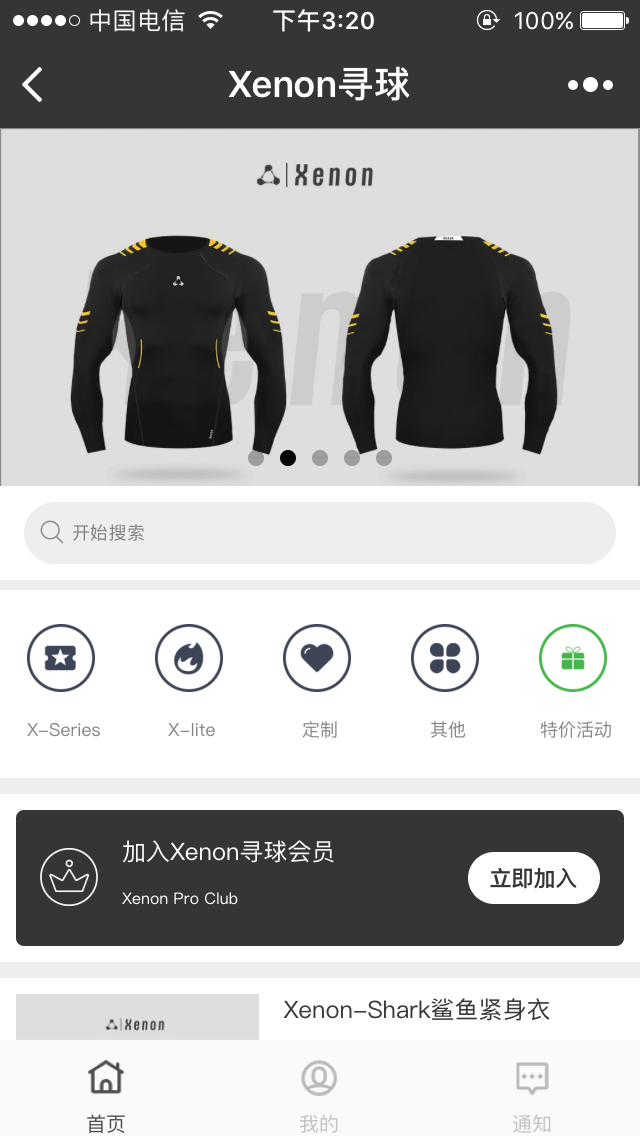The image size is (640, 1136).
Task: Open the X-Series category
Action: coord(61,659)
